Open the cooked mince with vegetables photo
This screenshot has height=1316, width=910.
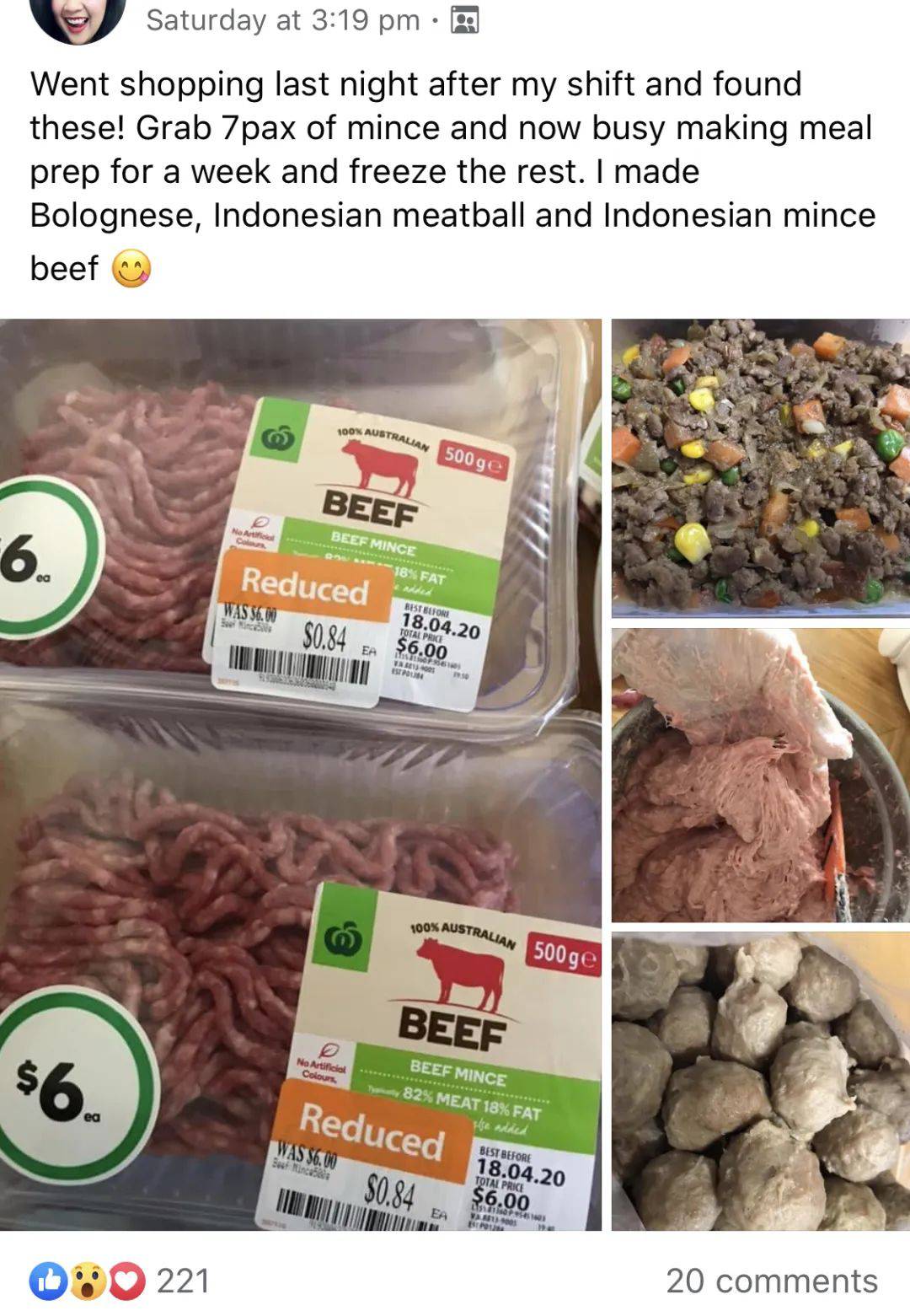tap(760, 468)
